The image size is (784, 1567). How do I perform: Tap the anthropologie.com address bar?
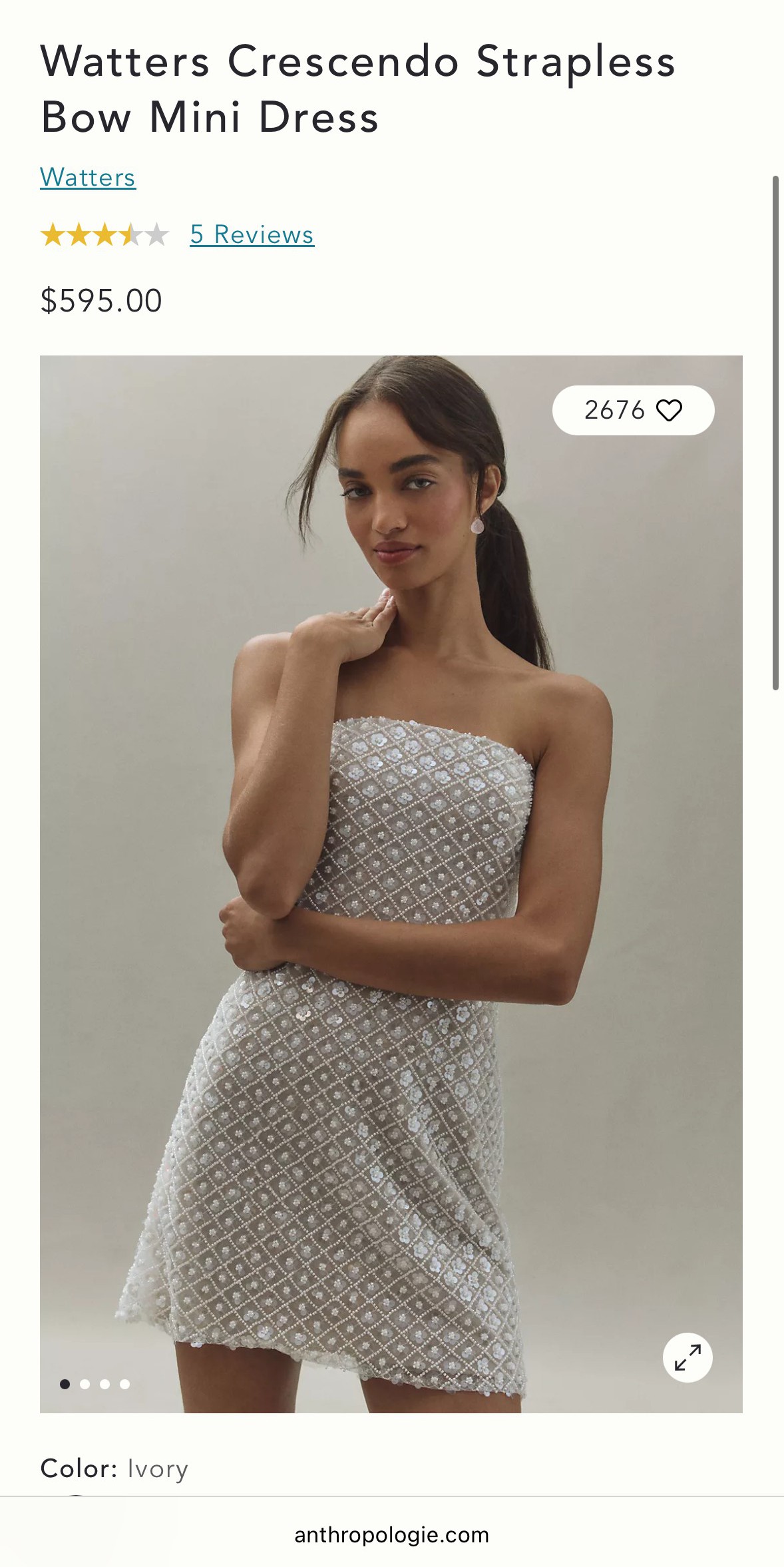[392, 1534]
